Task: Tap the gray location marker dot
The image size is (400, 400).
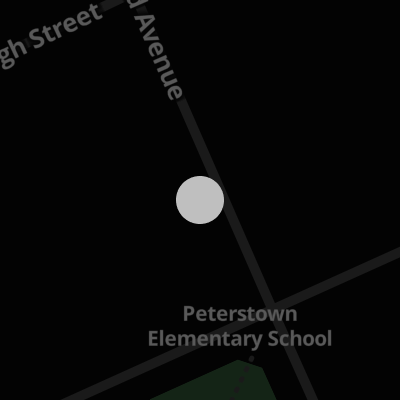Action: click(x=200, y=200)
